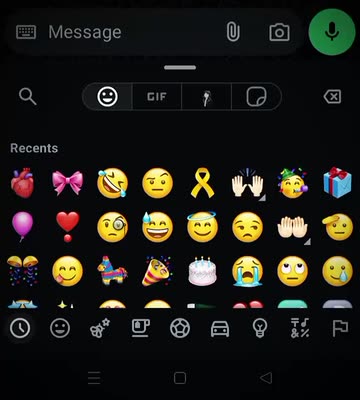Insert the blue gift box emoji
The width and height of the screenshot is (360, 400).
[337, 183]
